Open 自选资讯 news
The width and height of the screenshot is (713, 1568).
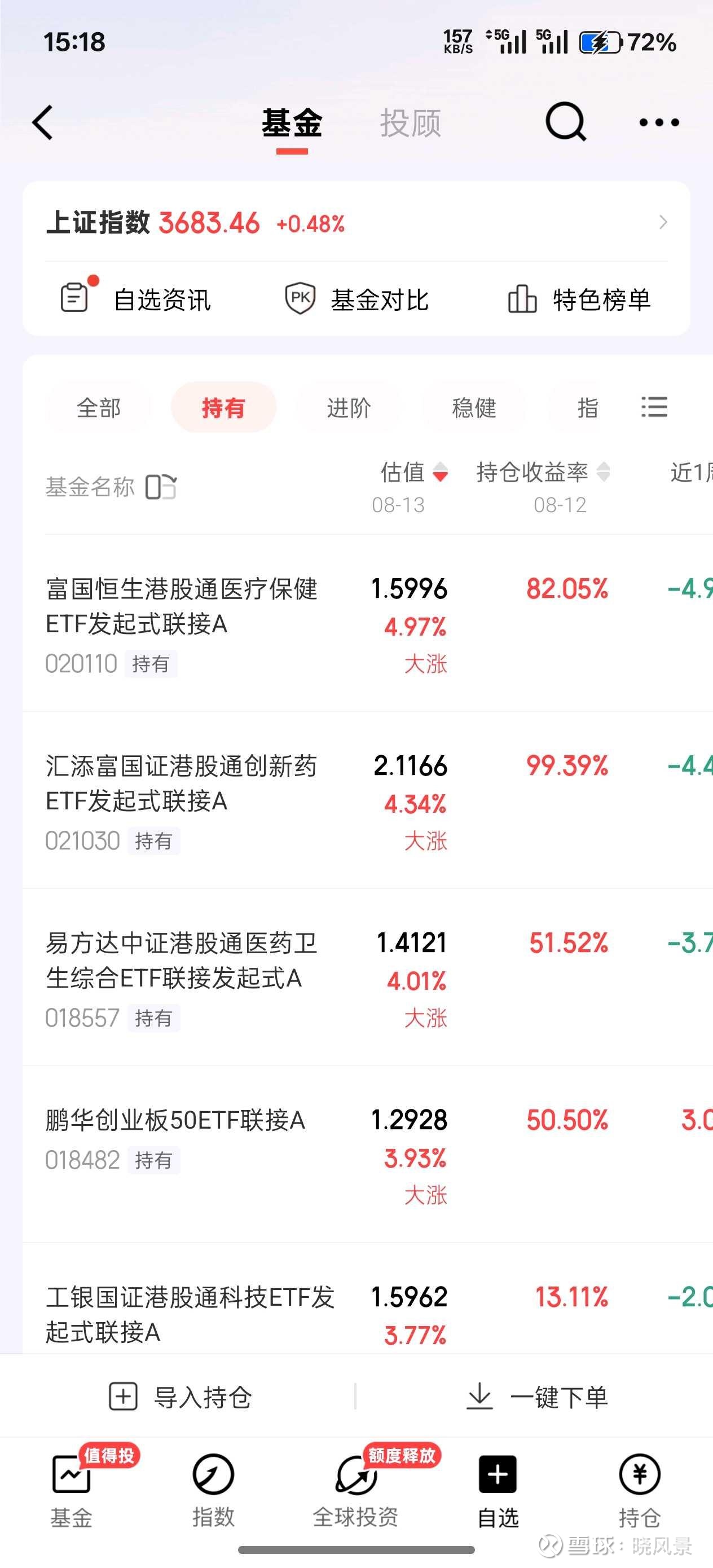pyautogui.click(x=137, y=299)
